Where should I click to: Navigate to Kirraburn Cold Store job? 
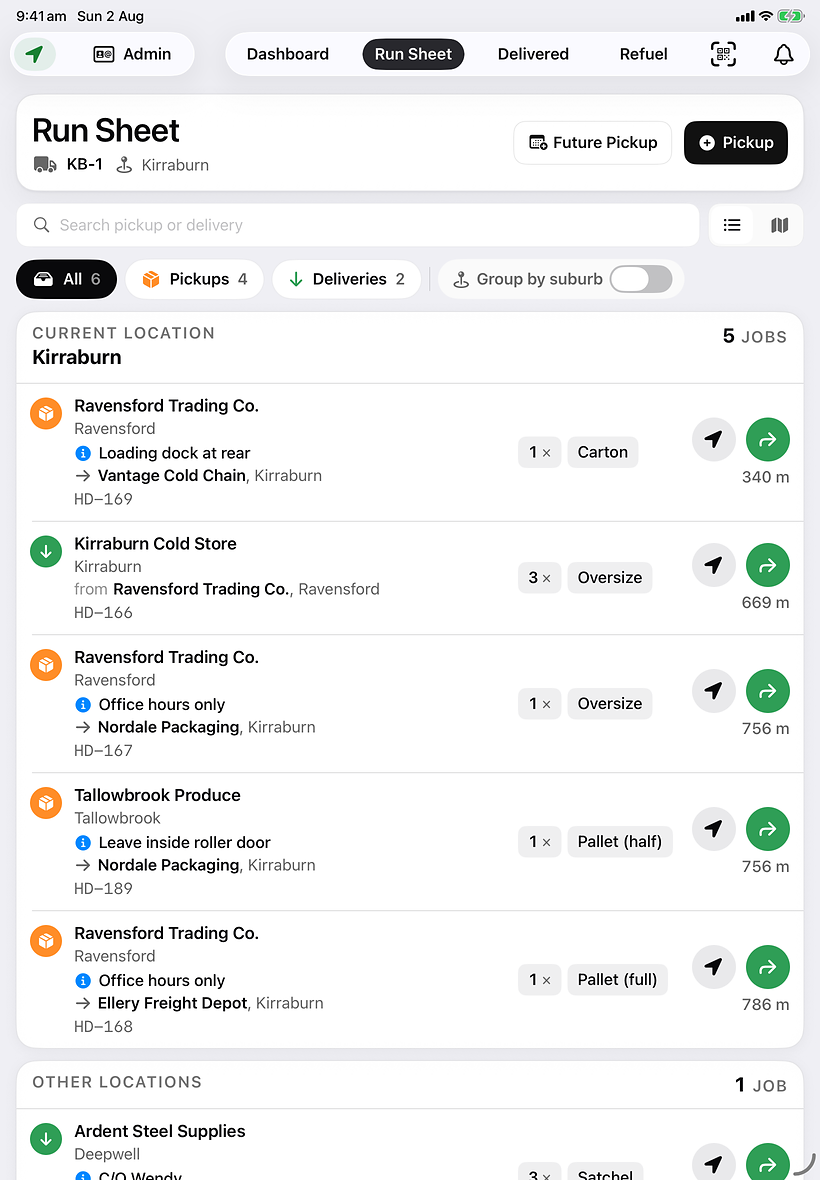(x=713, y=565)
